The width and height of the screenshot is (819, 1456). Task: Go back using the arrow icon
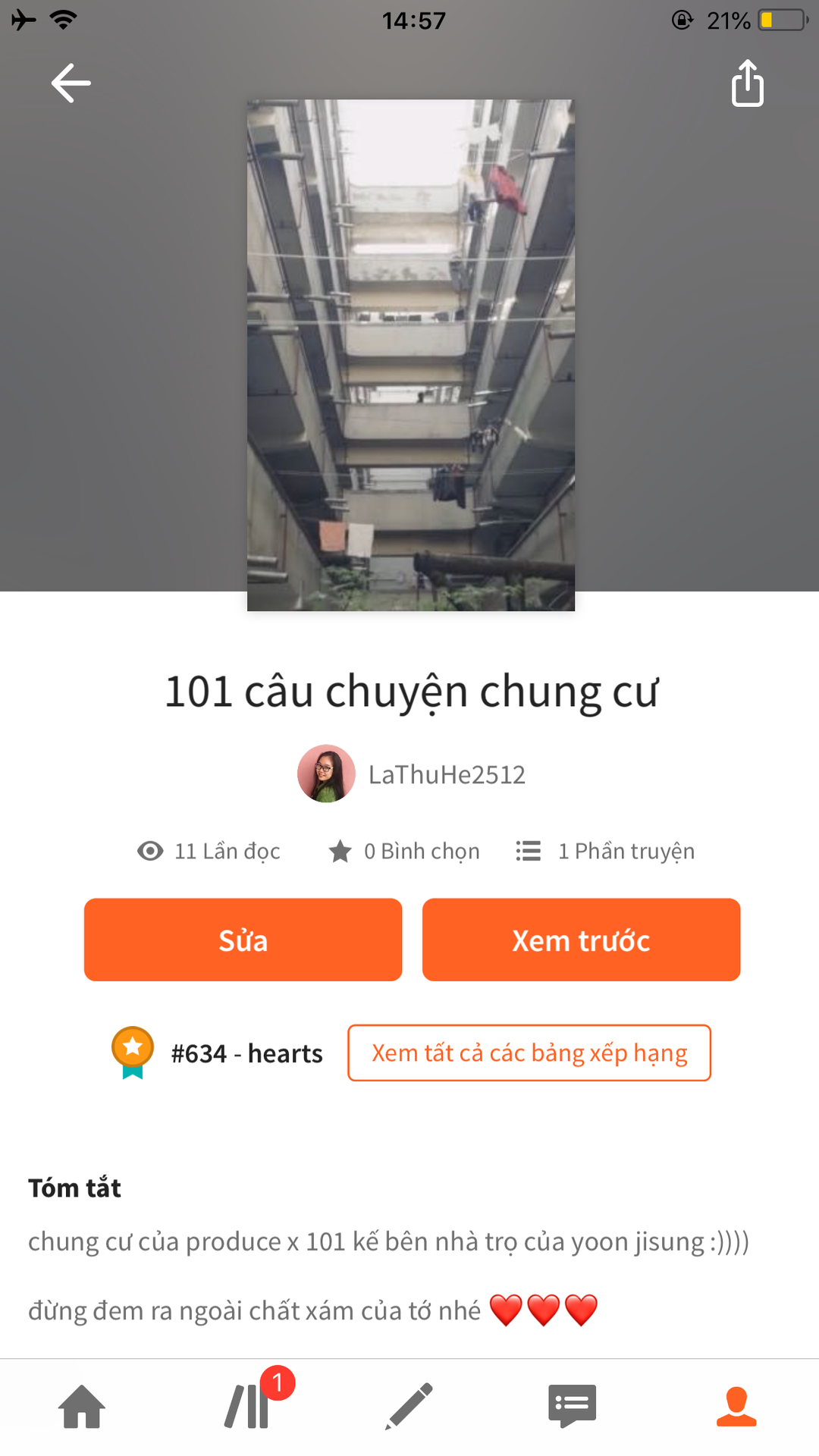click(71, 83)
